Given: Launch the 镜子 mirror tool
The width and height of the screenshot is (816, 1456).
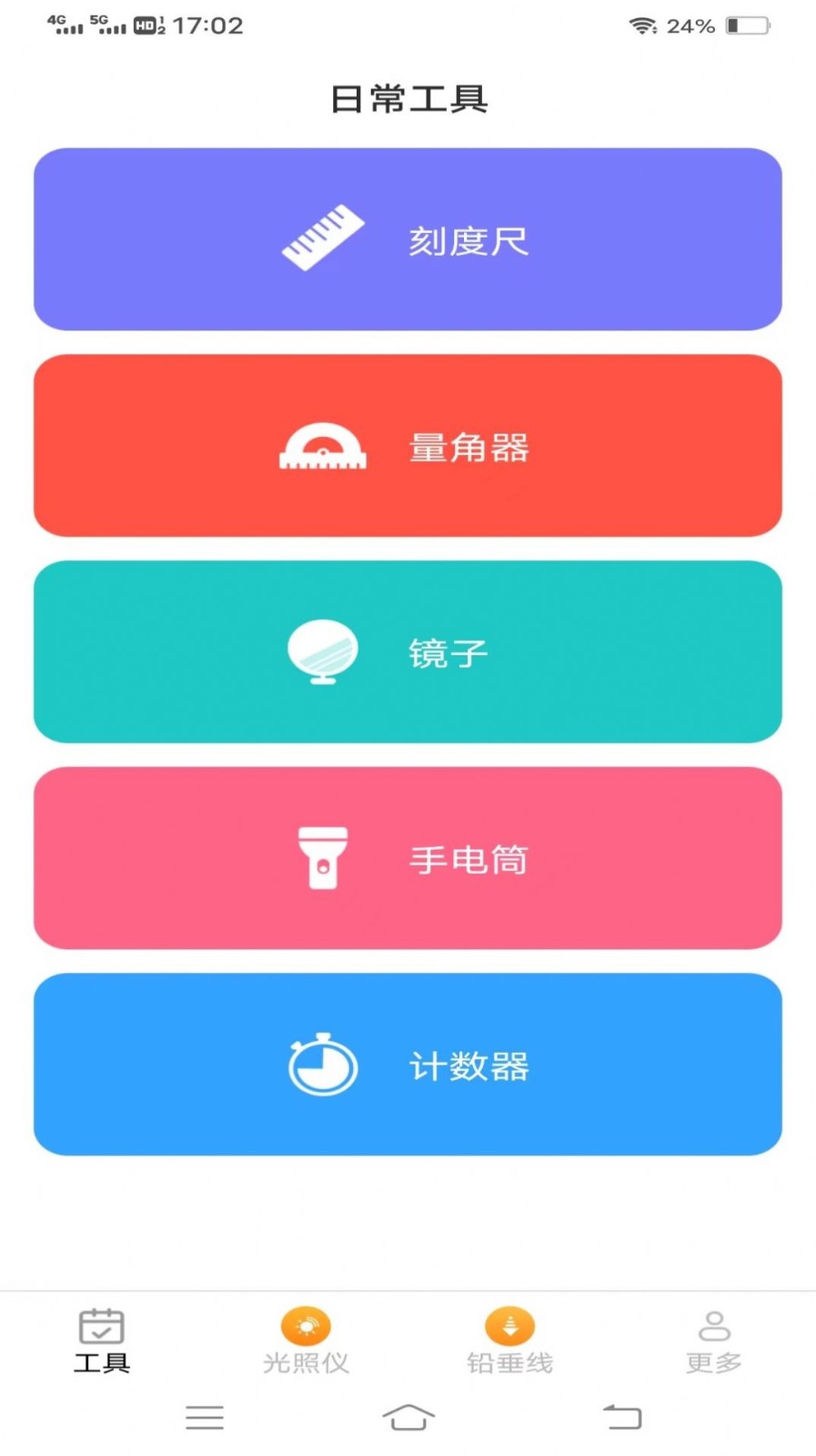Looking at the screenshot, I should 408,651.
